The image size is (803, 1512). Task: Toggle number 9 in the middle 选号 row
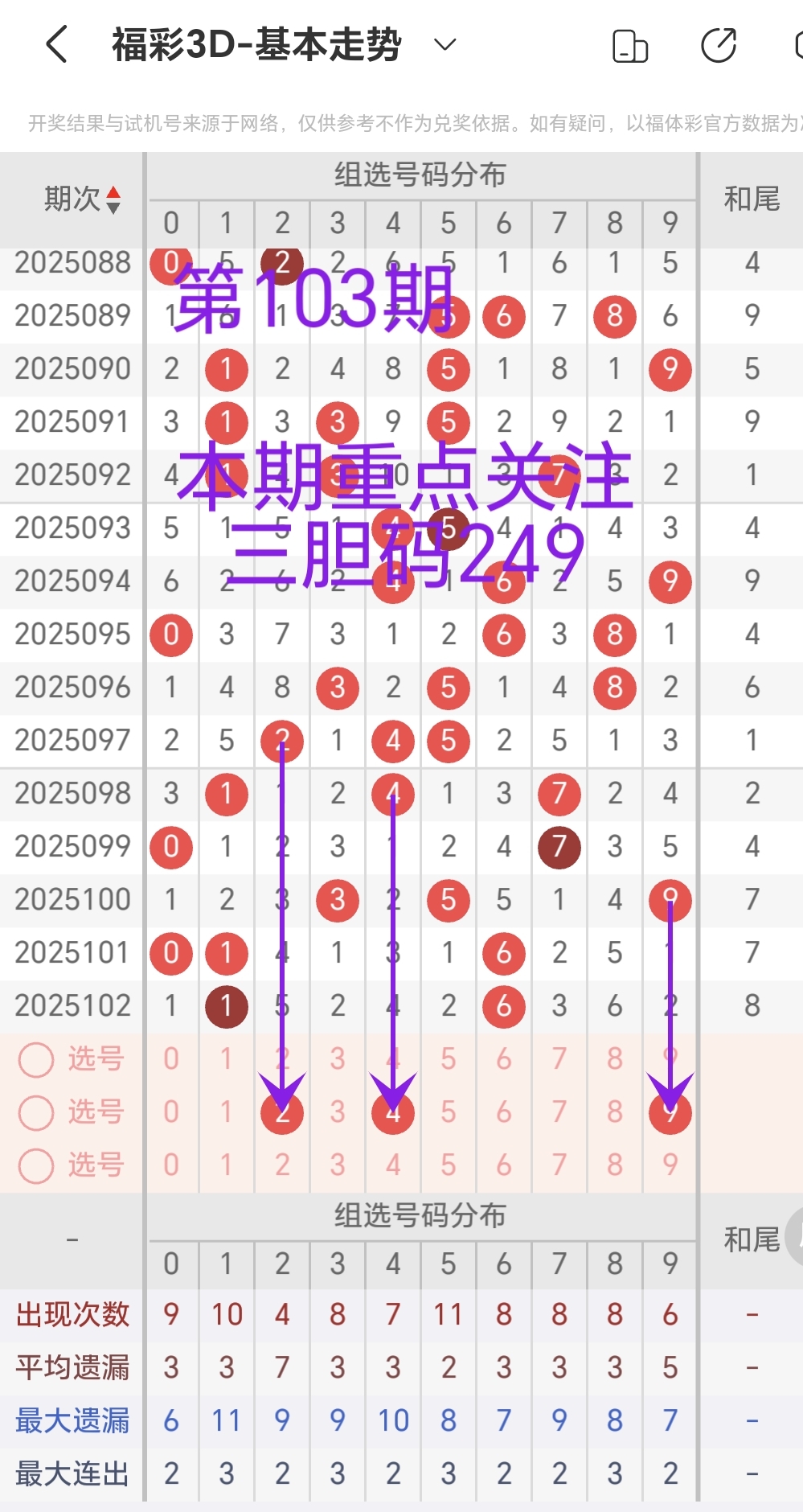670,1112
